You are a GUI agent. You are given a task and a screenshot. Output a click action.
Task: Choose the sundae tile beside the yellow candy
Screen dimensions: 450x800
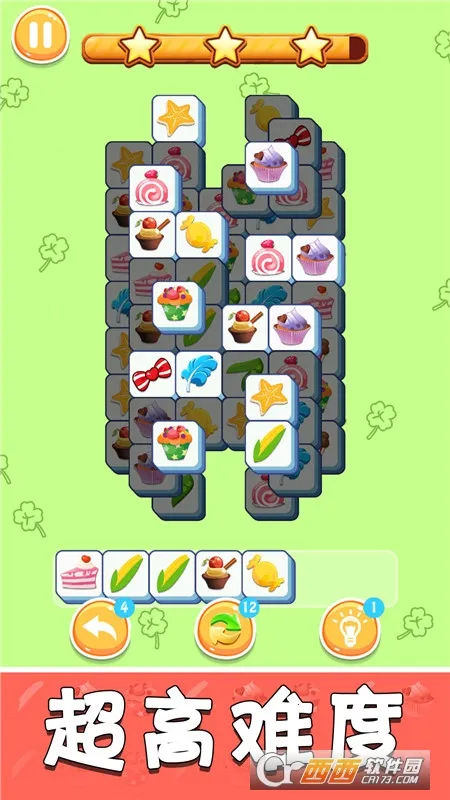coord(153,236)
